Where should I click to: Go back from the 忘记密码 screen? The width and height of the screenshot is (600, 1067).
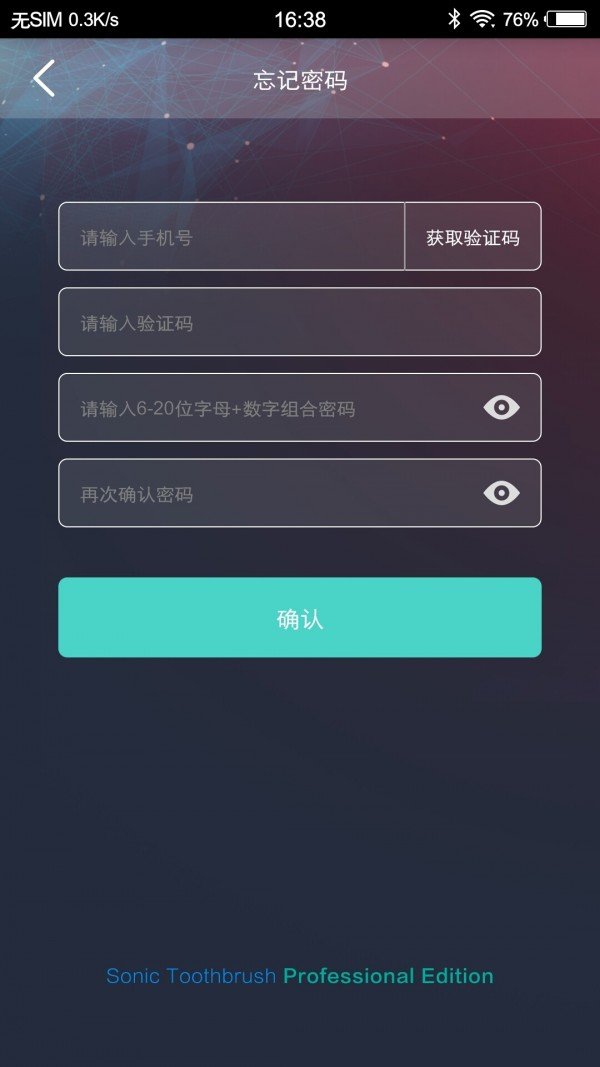coord(44,79)
